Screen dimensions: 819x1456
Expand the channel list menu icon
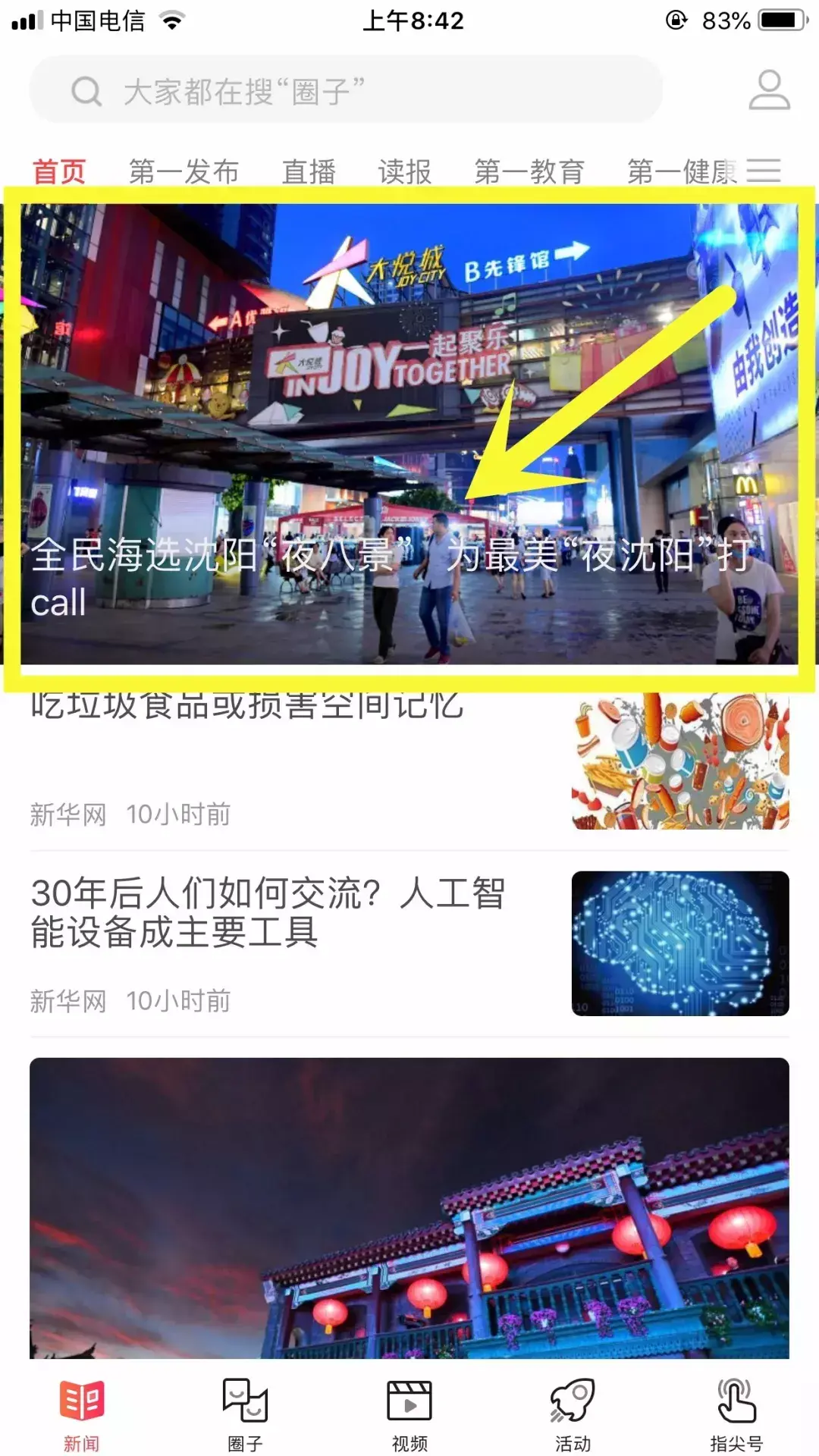(x=764, y=171)
